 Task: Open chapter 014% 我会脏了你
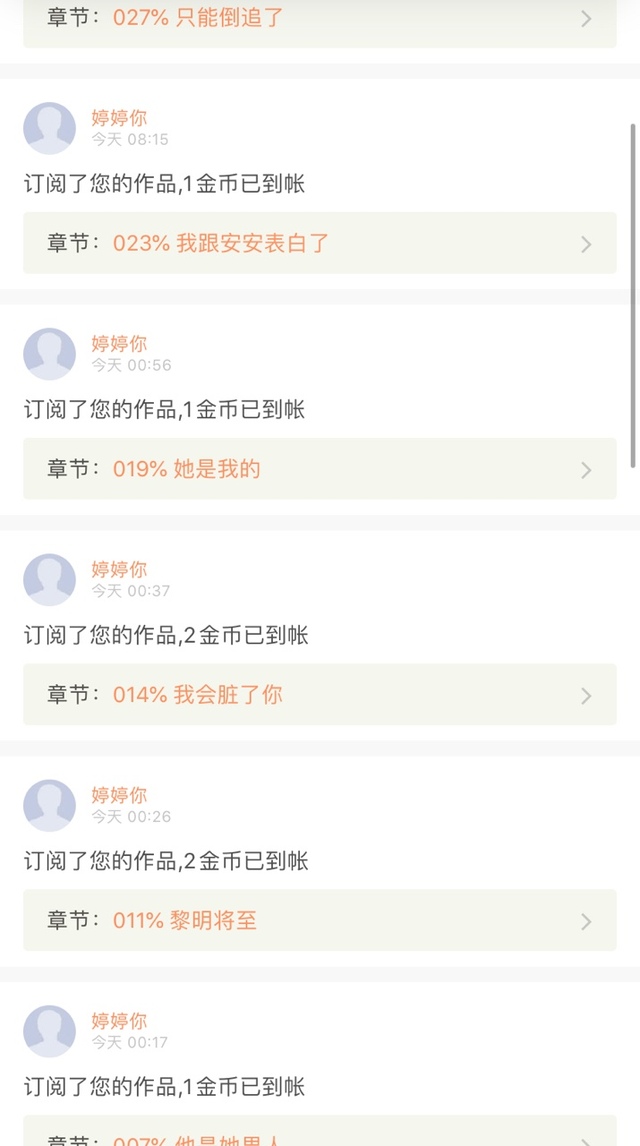coord(320,694)
